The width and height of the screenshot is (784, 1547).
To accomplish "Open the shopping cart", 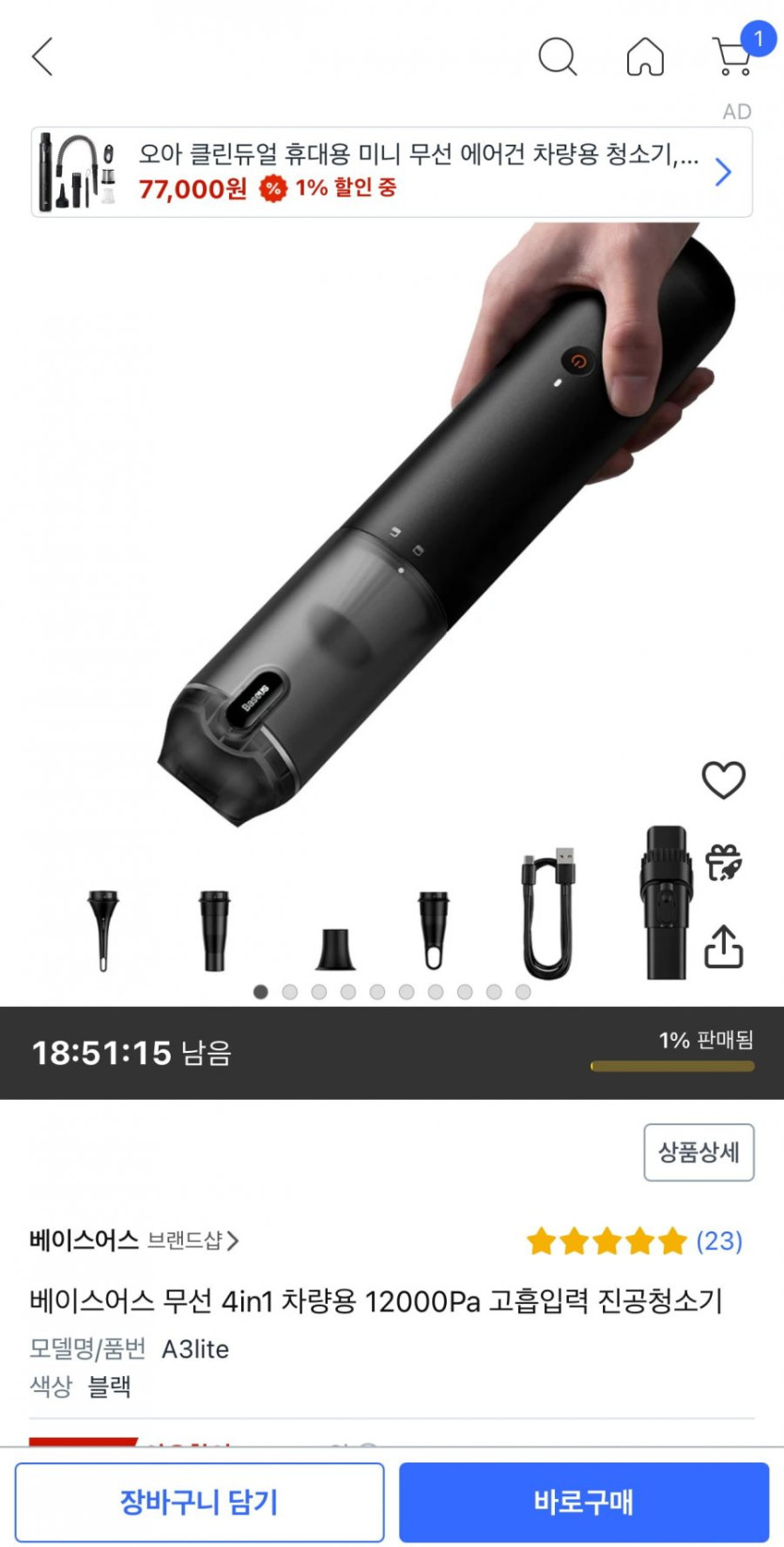I will pyautogui.click(x=733, y=56).
